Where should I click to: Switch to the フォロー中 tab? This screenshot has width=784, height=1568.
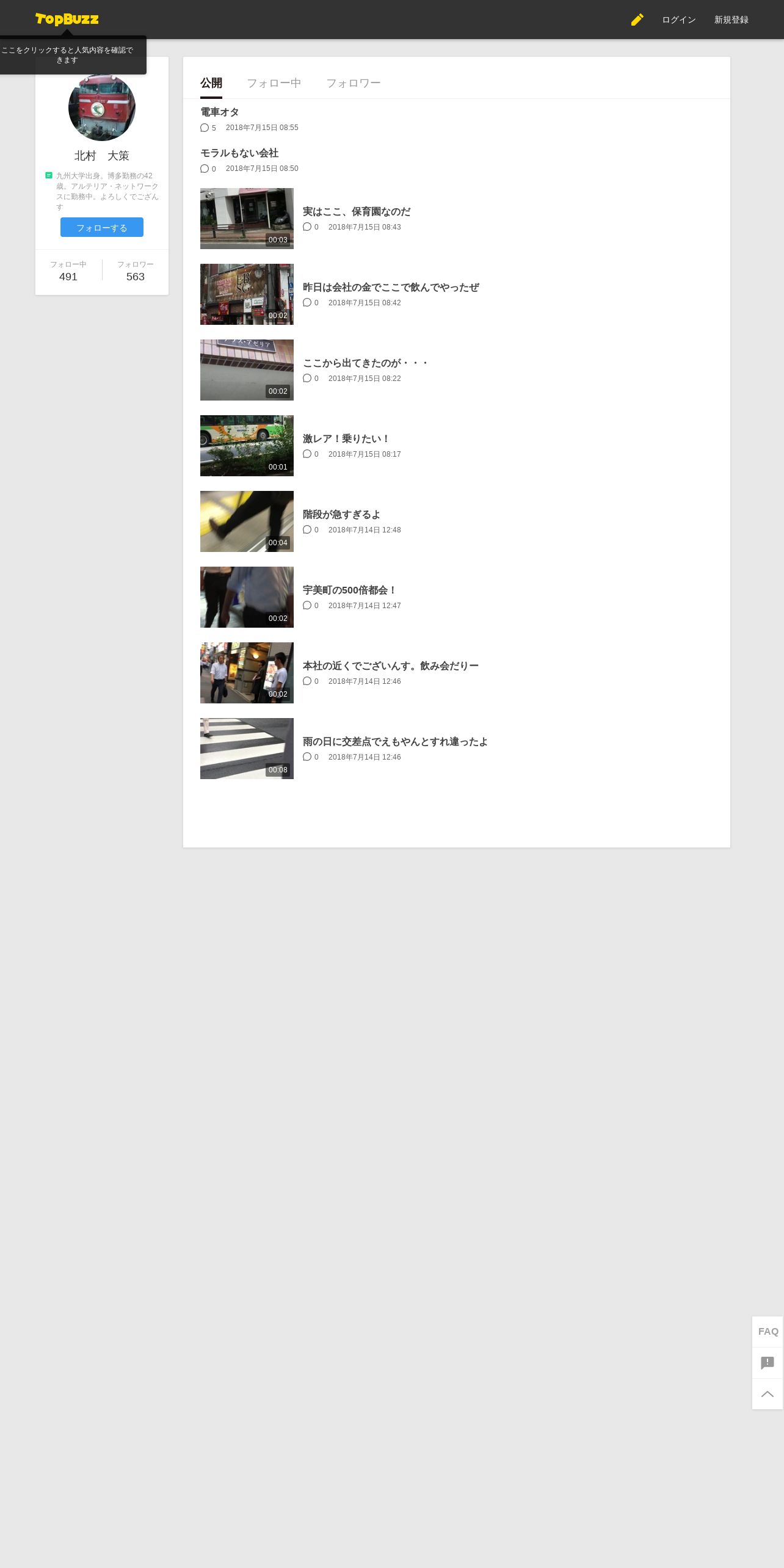point(274,83)
